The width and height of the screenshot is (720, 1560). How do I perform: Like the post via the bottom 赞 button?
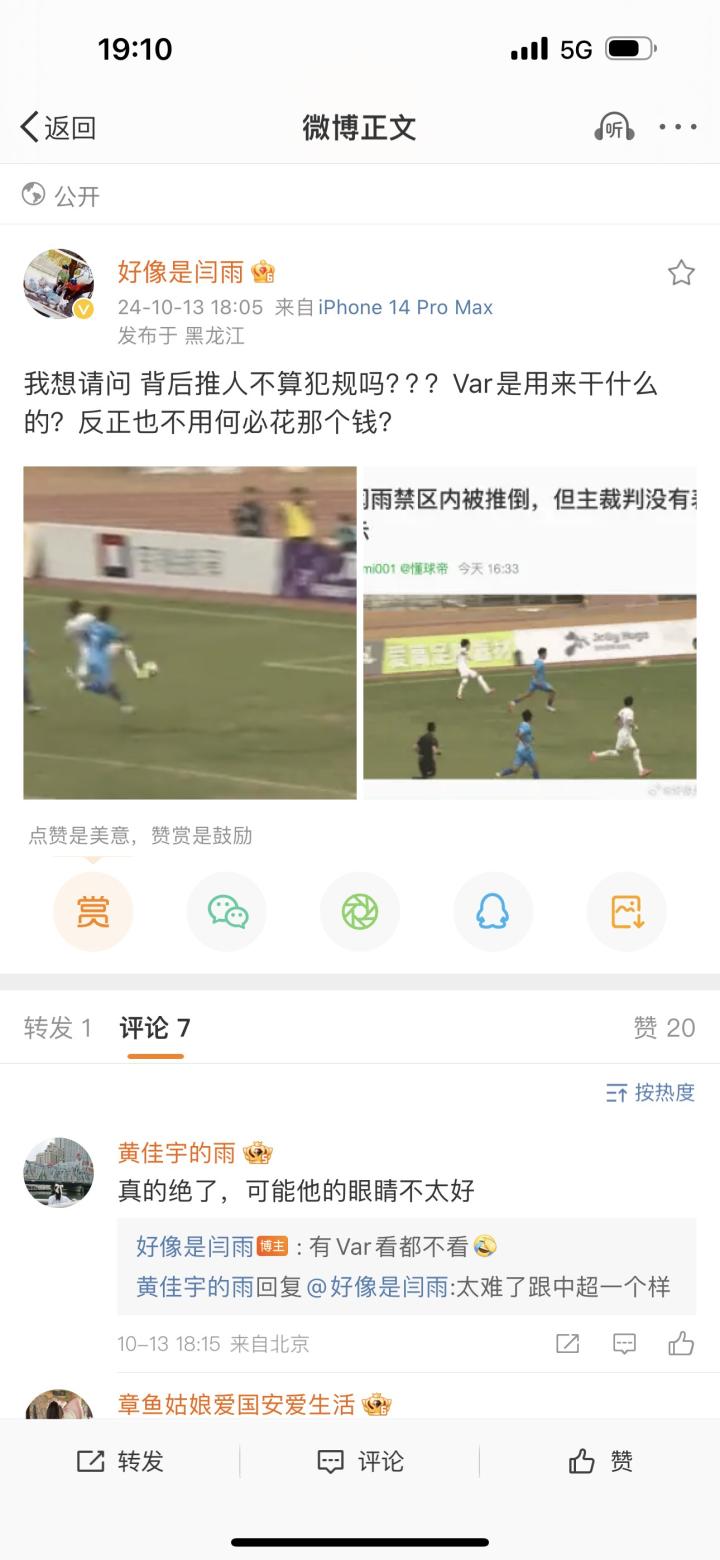point(600,1461)
